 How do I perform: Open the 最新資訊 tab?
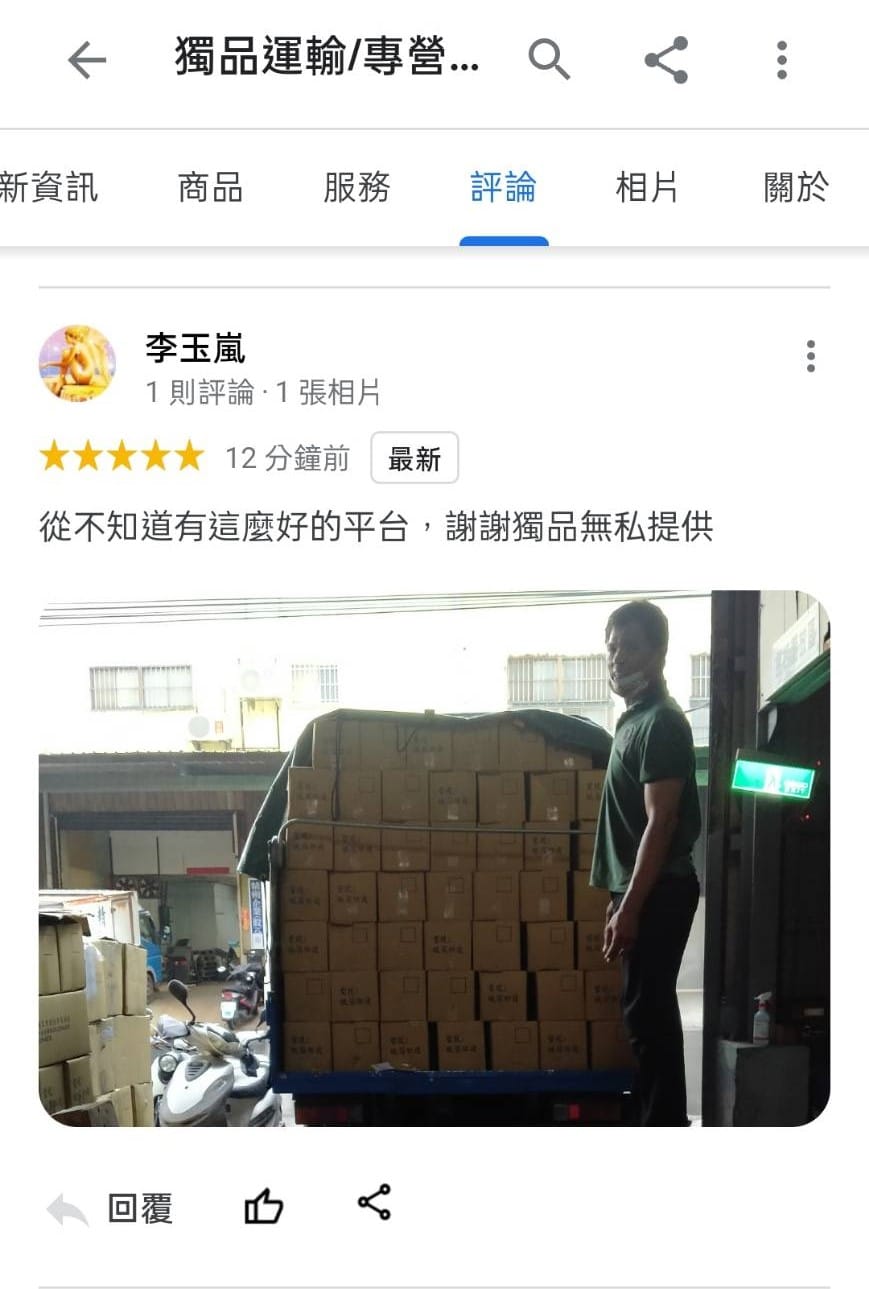(x=48, y=187)
